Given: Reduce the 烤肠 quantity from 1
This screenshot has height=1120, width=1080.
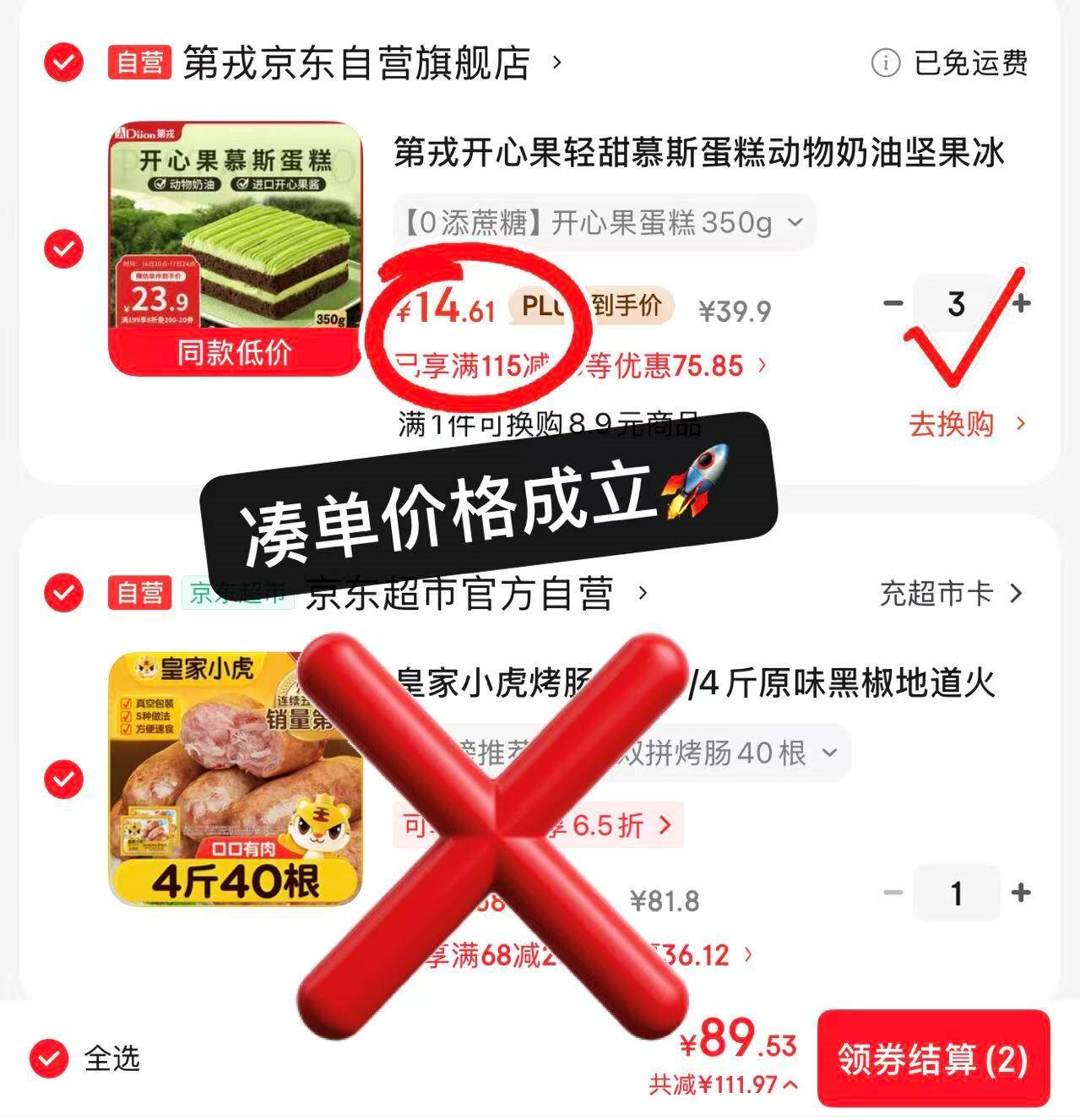Looking at the screenshot, I should pos(893,893).
